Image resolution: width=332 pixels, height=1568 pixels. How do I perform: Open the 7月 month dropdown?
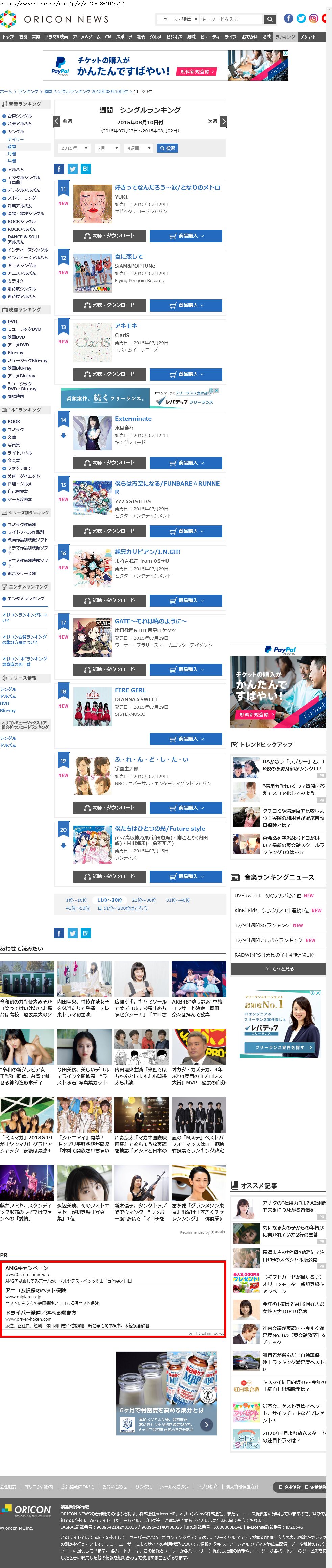click(107, 148)
